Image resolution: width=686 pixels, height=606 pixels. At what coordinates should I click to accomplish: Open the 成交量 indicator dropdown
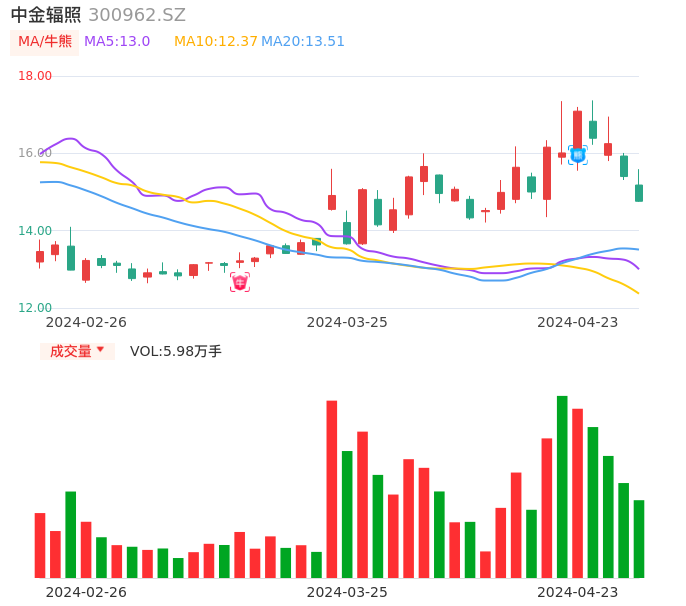pyautogui.click(x=77, y=351)
